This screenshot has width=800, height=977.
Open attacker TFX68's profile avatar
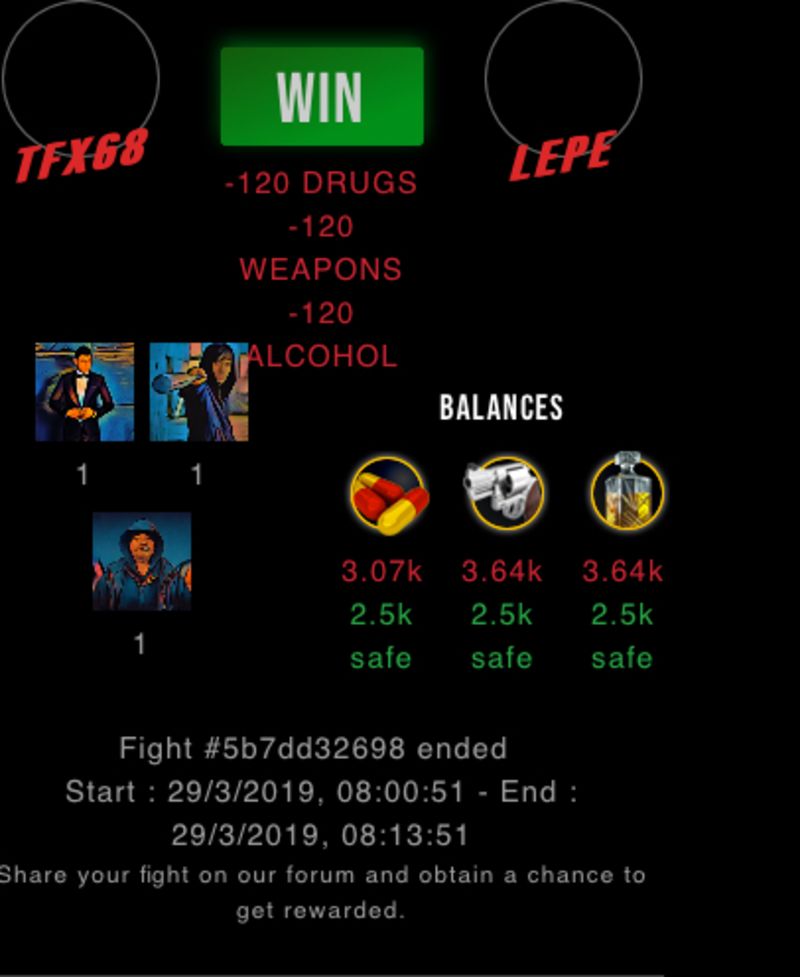(81, 78)
